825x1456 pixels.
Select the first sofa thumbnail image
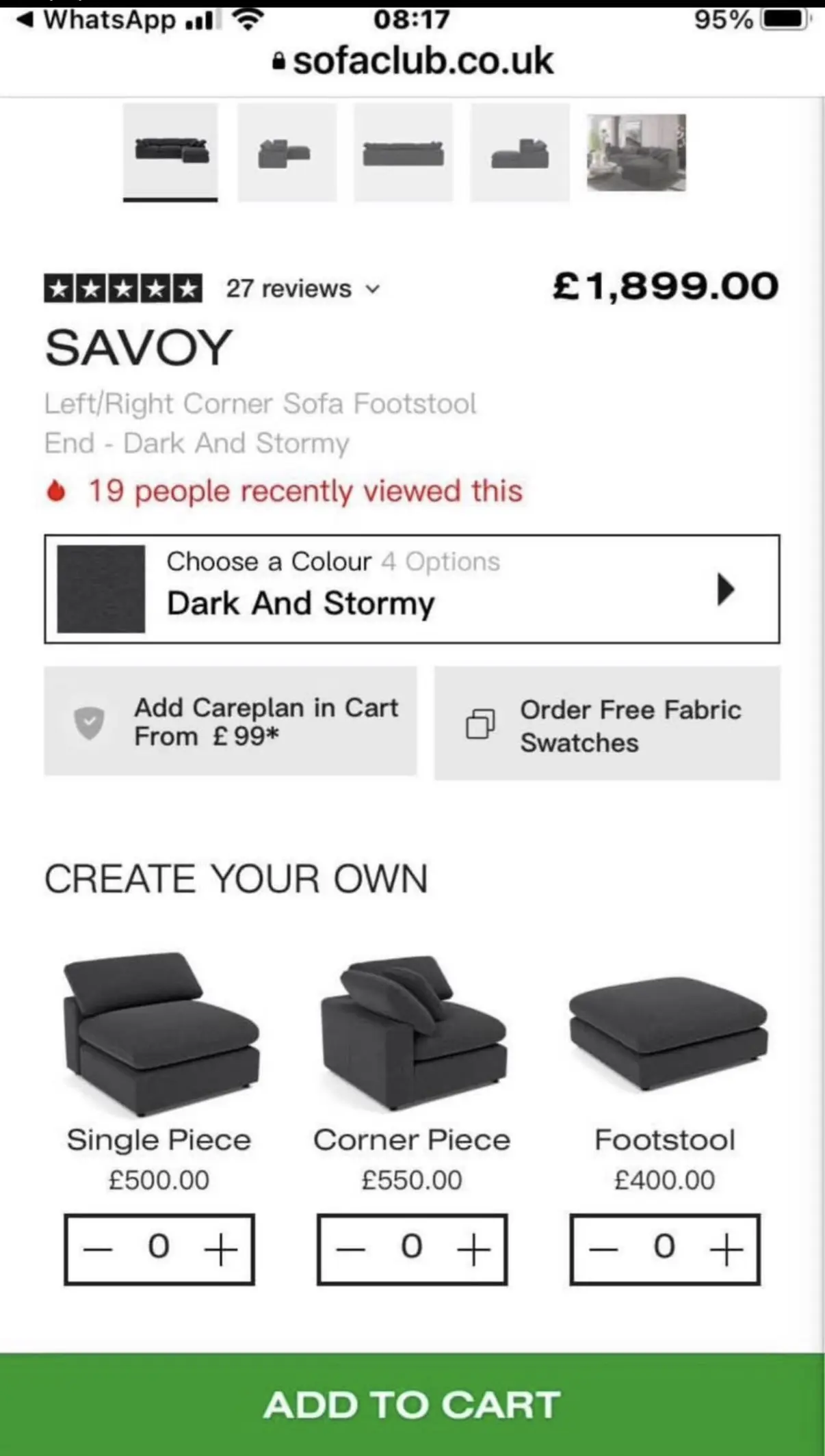pos(170,150)
